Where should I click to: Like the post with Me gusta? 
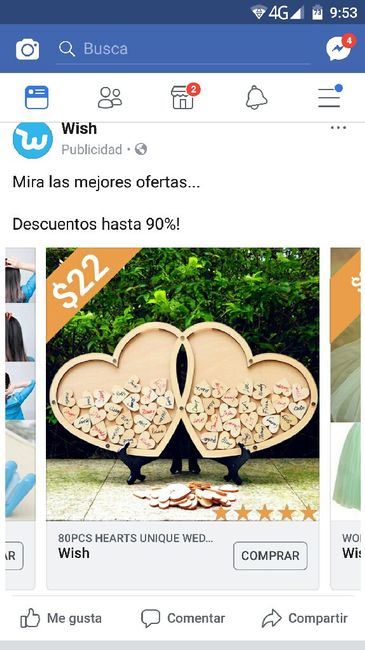click(x=61, y=619)
